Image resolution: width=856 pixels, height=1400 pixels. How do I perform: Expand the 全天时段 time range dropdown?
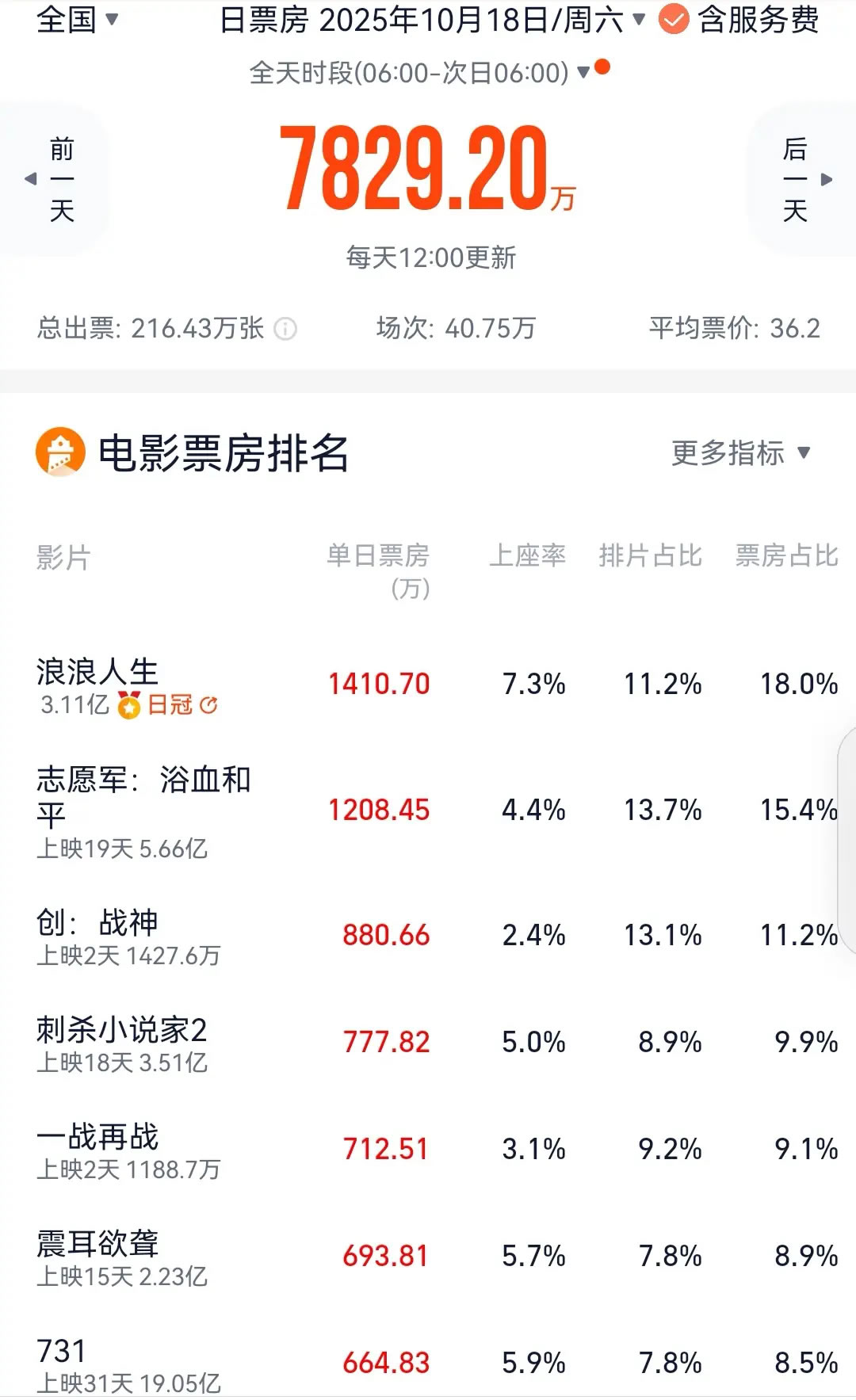click(x=420, y=73)
